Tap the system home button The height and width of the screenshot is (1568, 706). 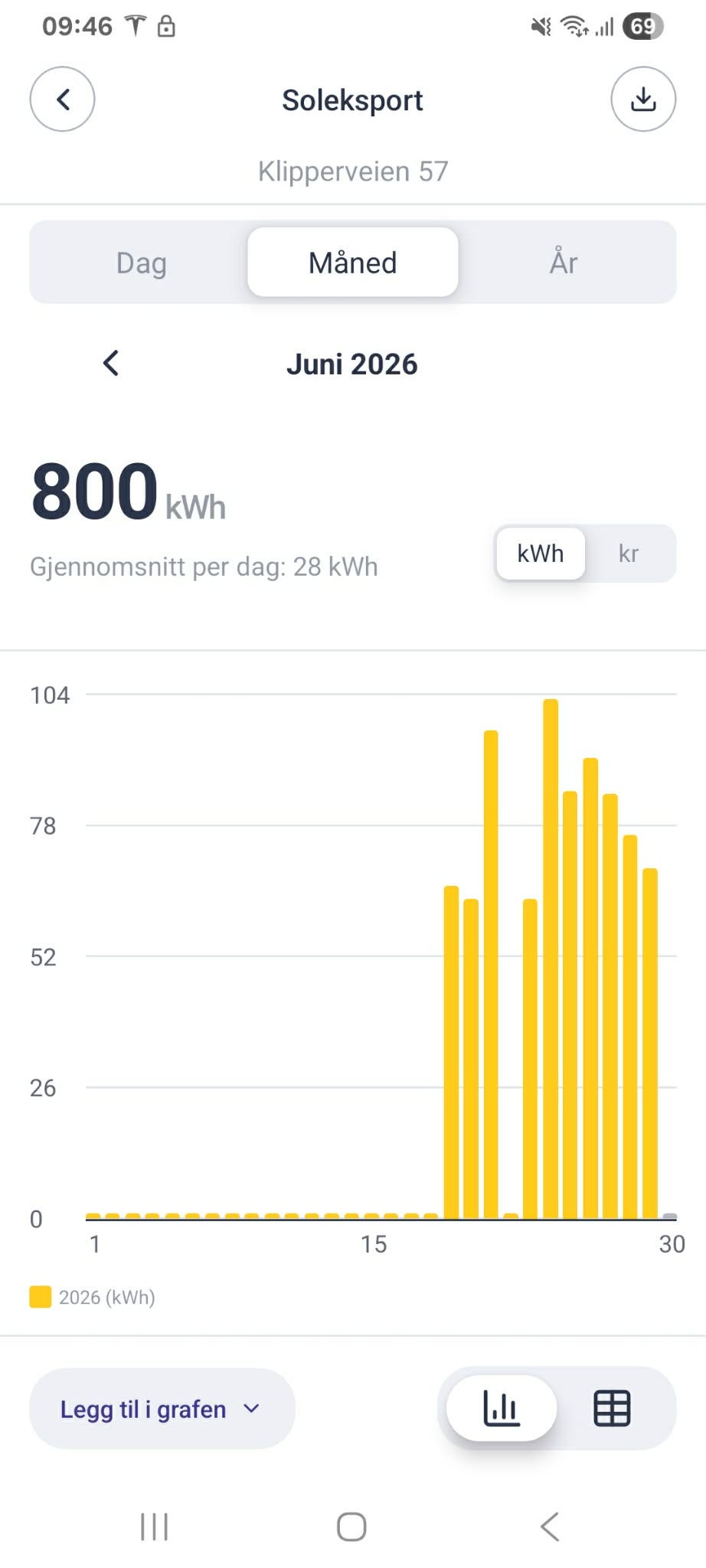point(352,1527)
